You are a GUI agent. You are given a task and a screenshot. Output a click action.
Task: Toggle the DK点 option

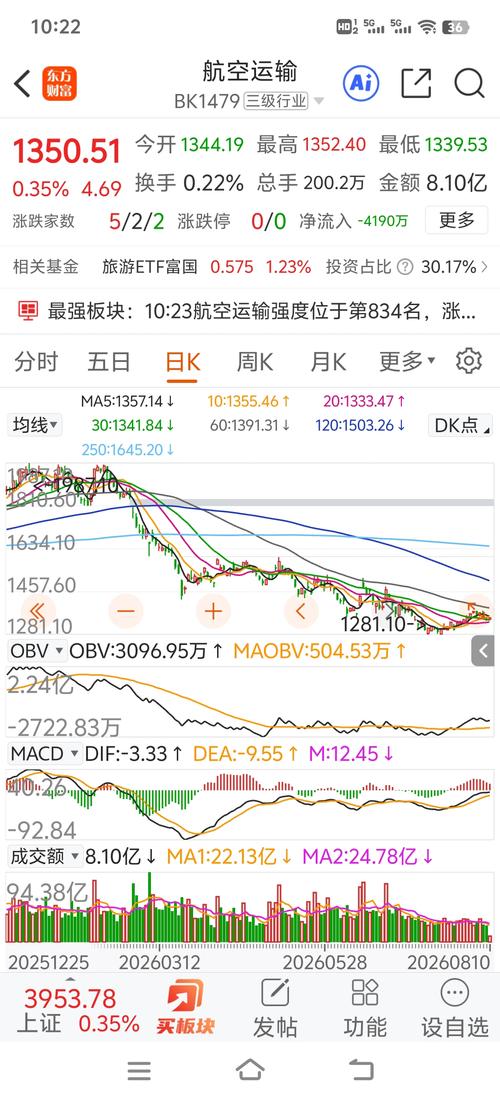[x=460, y=425]
